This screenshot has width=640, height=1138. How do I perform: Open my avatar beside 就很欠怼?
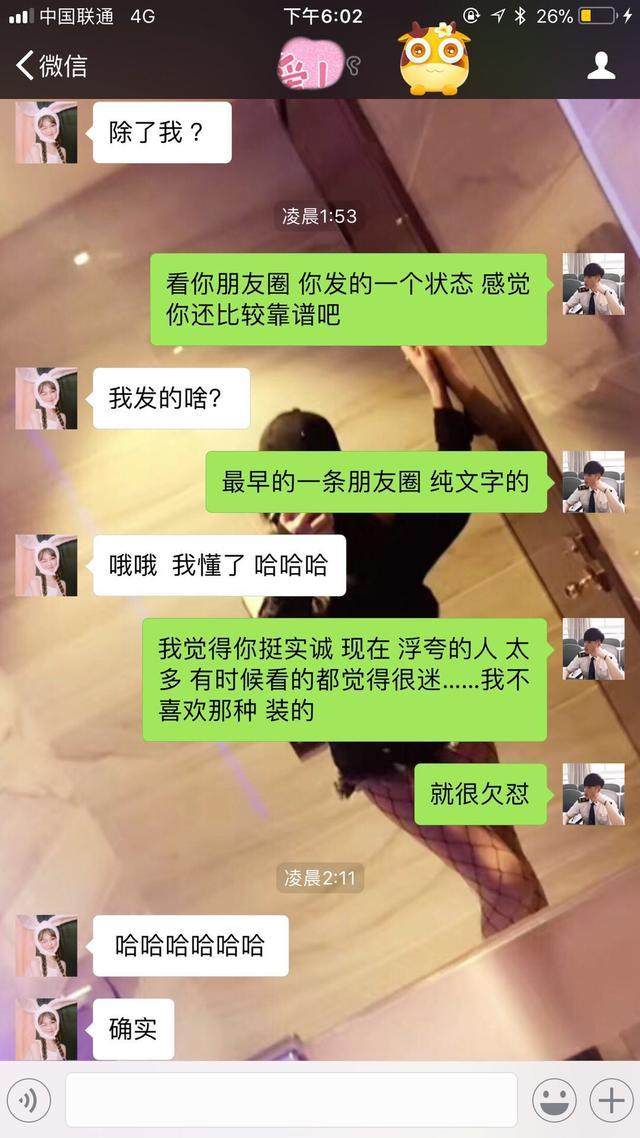coord(593,794)
